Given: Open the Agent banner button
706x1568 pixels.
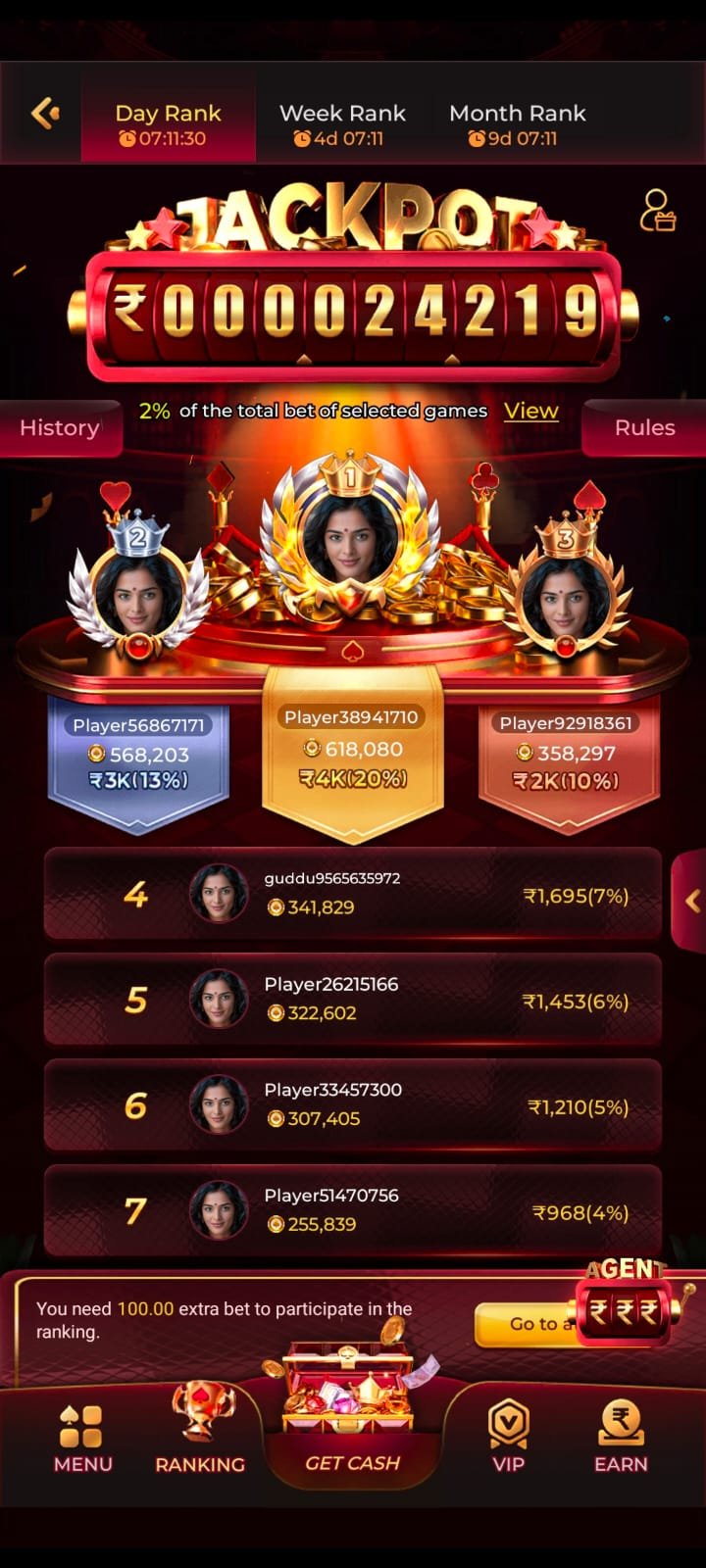Looking at the screenshot, I should (628, 1301).
